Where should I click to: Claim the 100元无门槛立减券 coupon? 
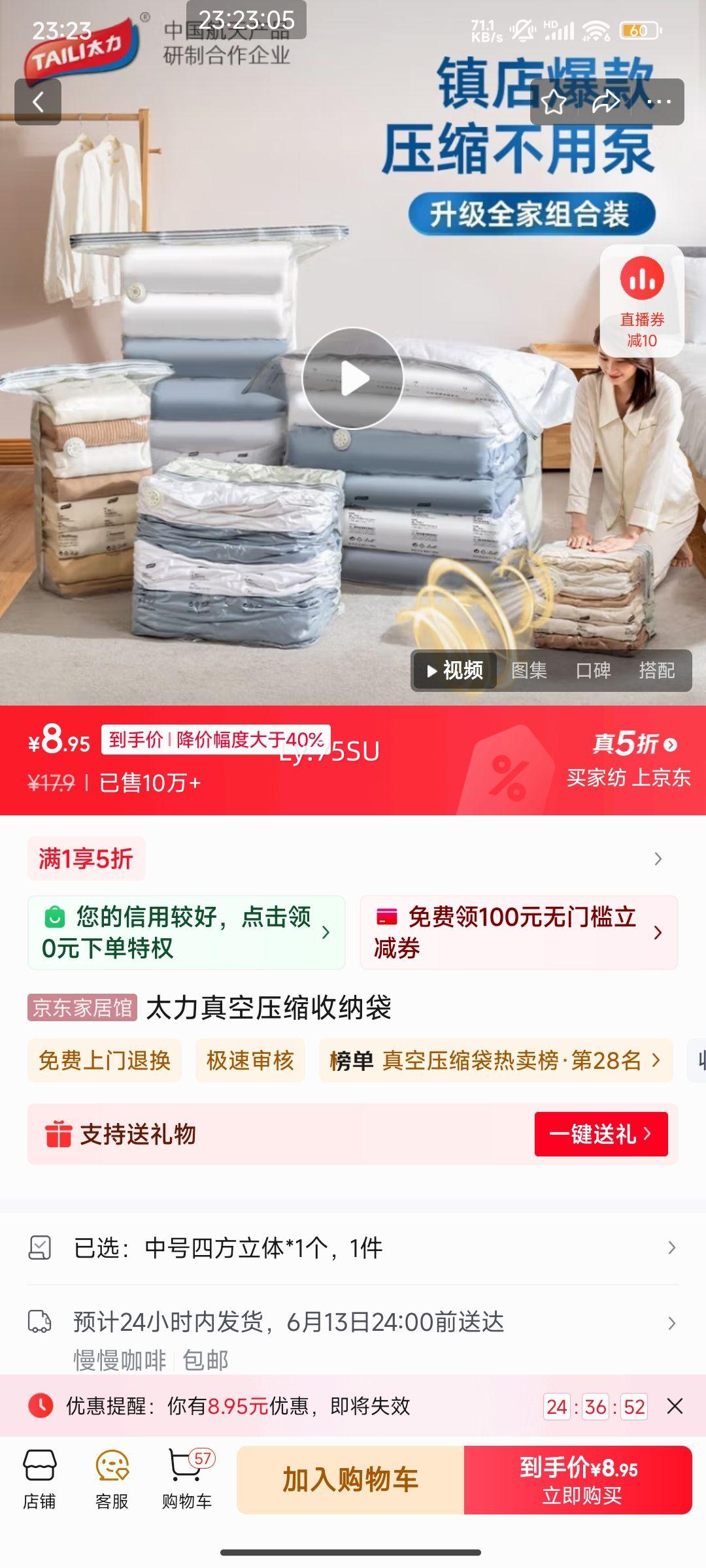tap(516, 932)
